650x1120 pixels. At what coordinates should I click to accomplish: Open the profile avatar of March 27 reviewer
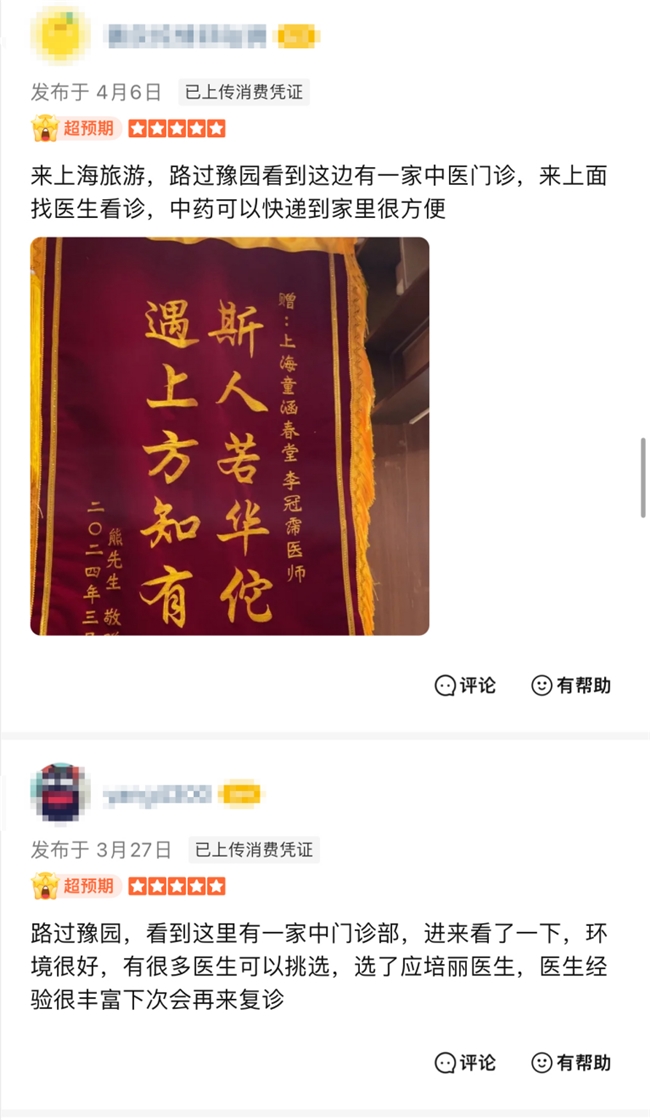tap(60, 793)
